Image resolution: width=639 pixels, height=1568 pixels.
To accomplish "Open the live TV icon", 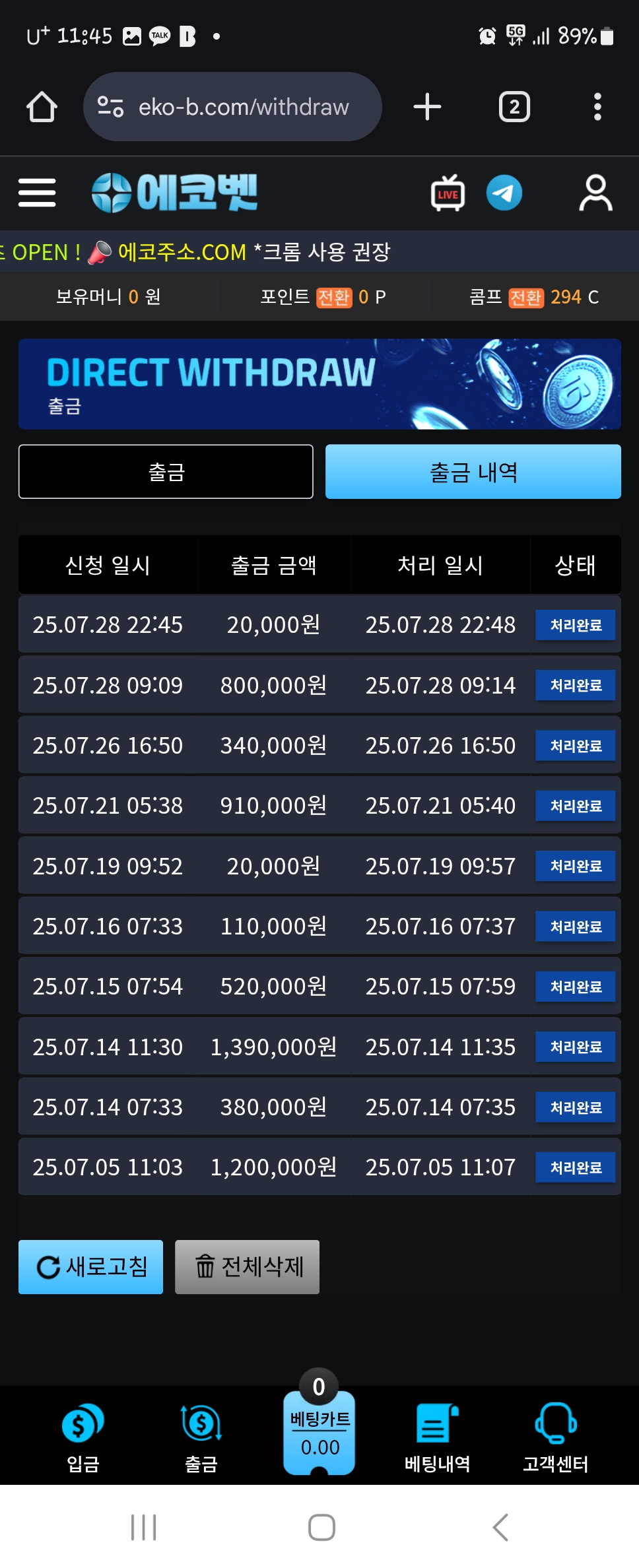I will click(448, 193).
